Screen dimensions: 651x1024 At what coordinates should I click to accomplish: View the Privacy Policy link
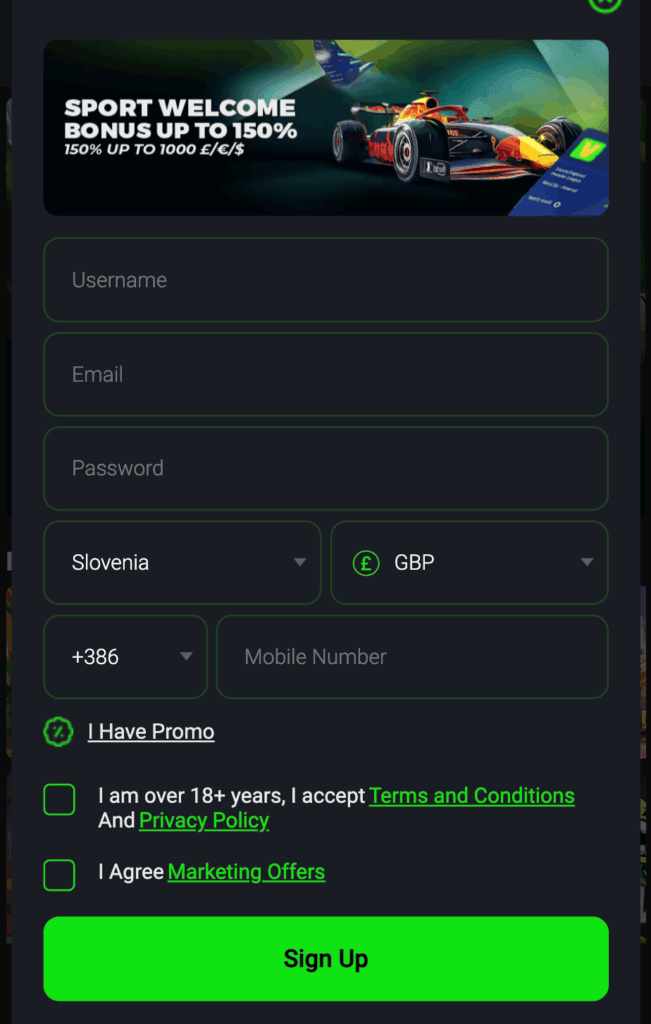(x=204, y=821)
